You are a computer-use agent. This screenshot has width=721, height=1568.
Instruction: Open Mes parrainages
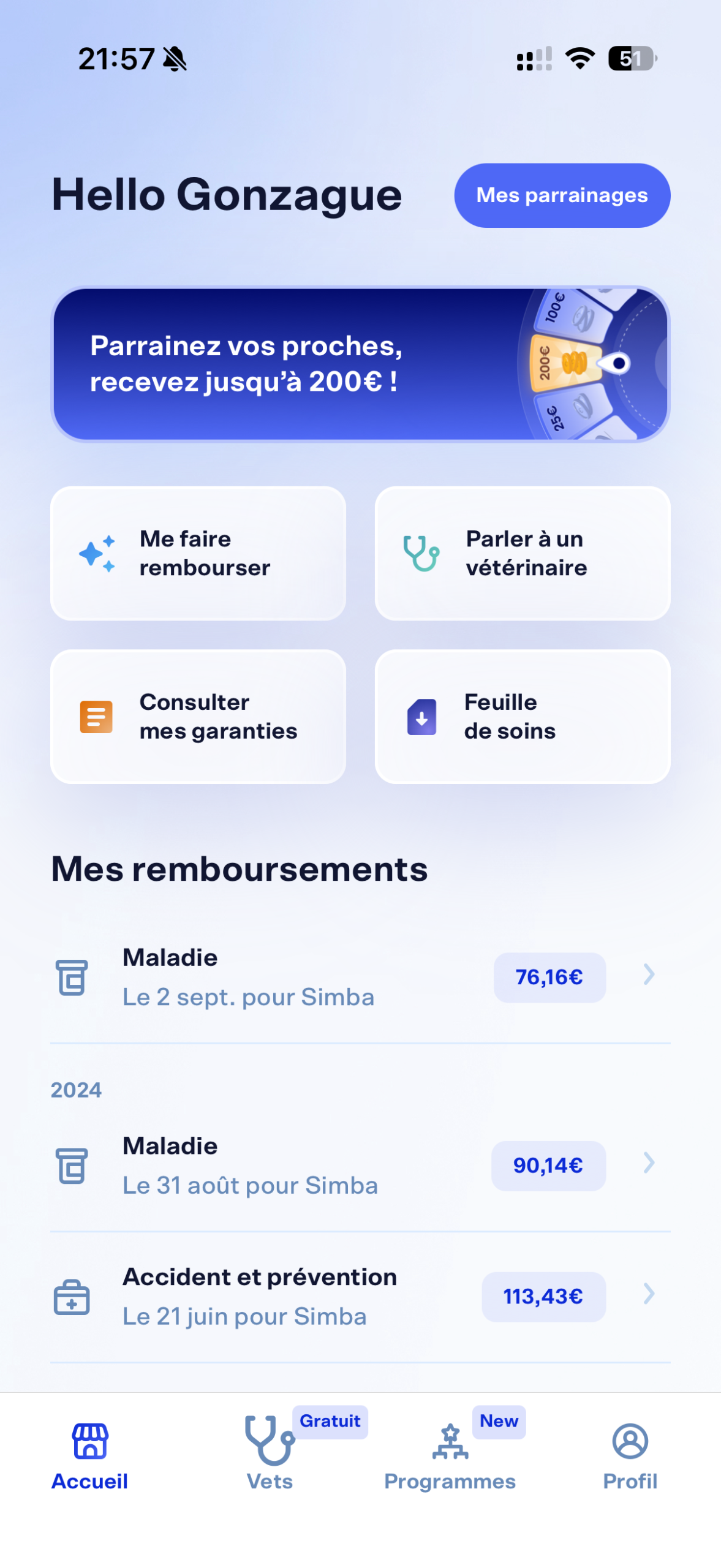[x=562, y=195]
